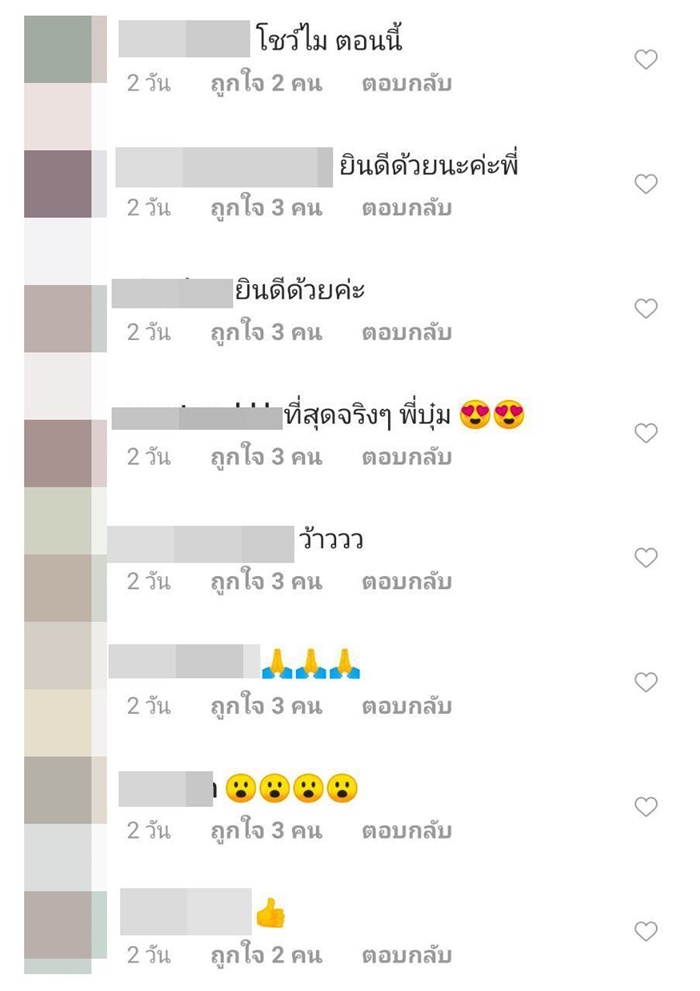The width and height of the screenshot is (700, 991).
Task: Like the praying hands emoji comment
Action: tap(646, 682)
